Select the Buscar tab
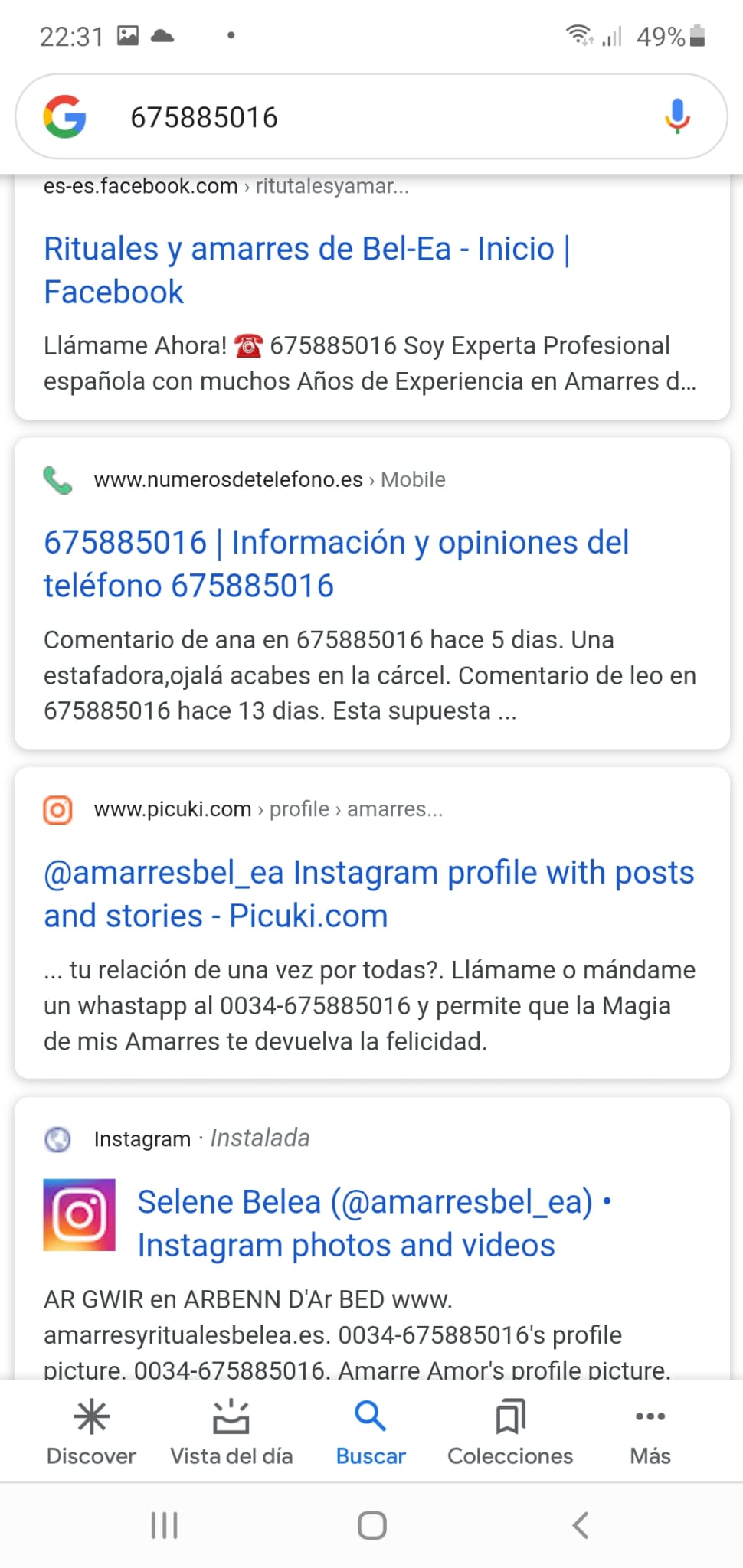This screenshot has width=743, height=1568. click(x=371, y=1432)
